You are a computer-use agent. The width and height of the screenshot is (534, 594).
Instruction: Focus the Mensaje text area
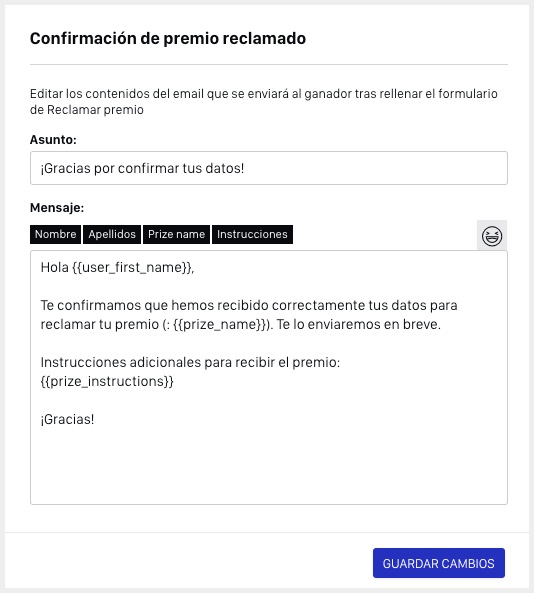(269, 377)
